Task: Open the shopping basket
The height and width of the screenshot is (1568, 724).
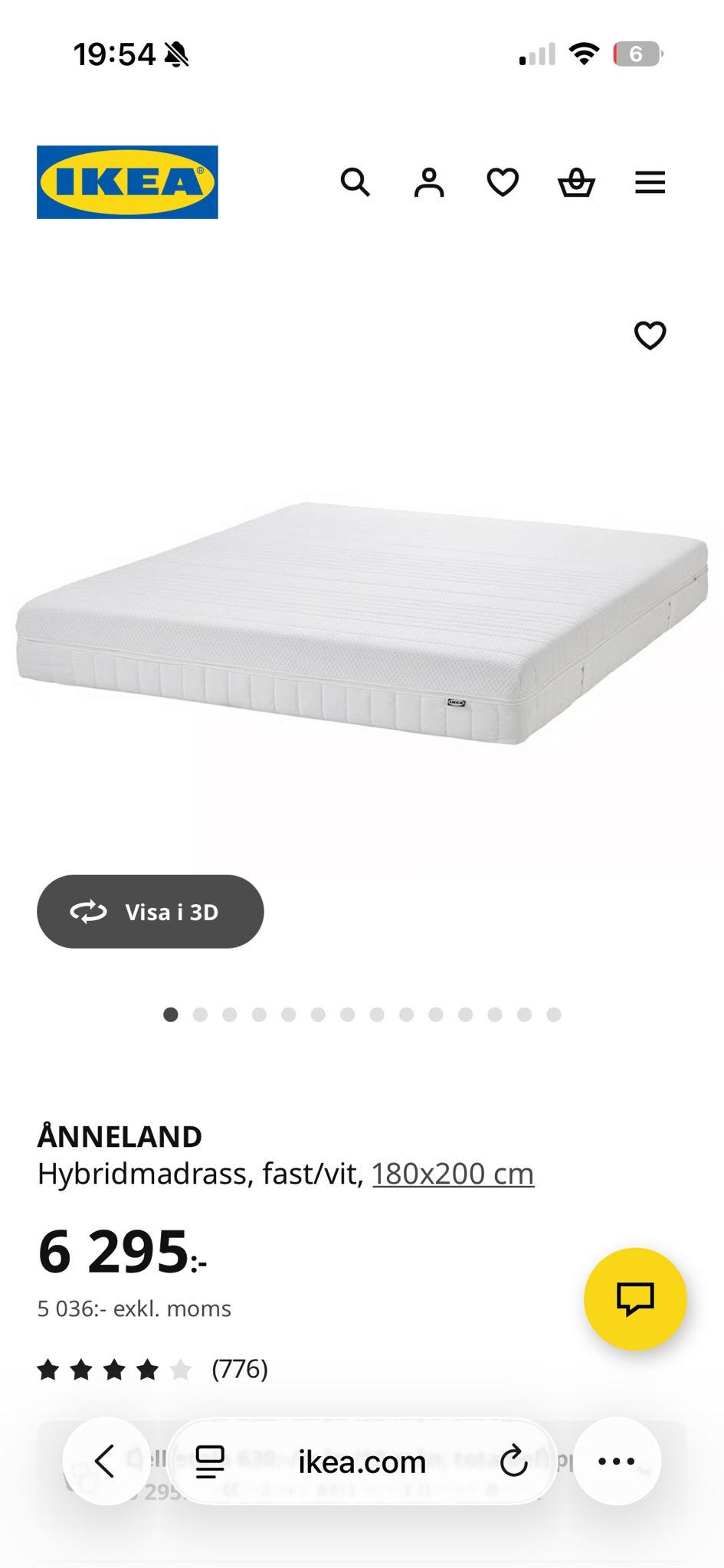Action: click(576, 183)
